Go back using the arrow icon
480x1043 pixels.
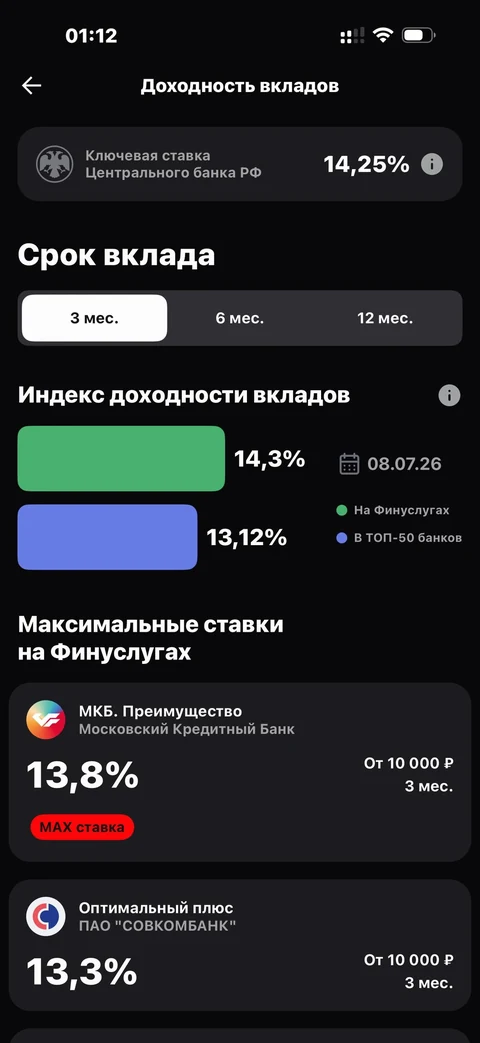[x=31, y=86]
